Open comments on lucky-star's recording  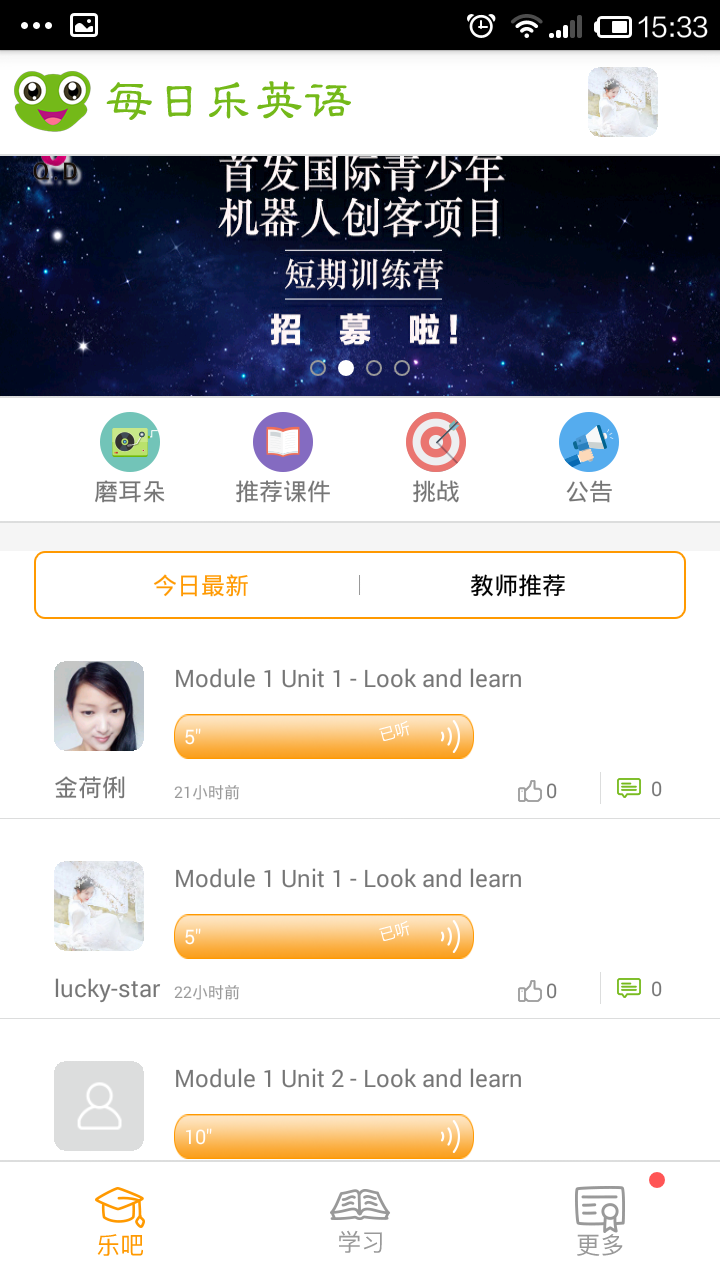[639, 989]
